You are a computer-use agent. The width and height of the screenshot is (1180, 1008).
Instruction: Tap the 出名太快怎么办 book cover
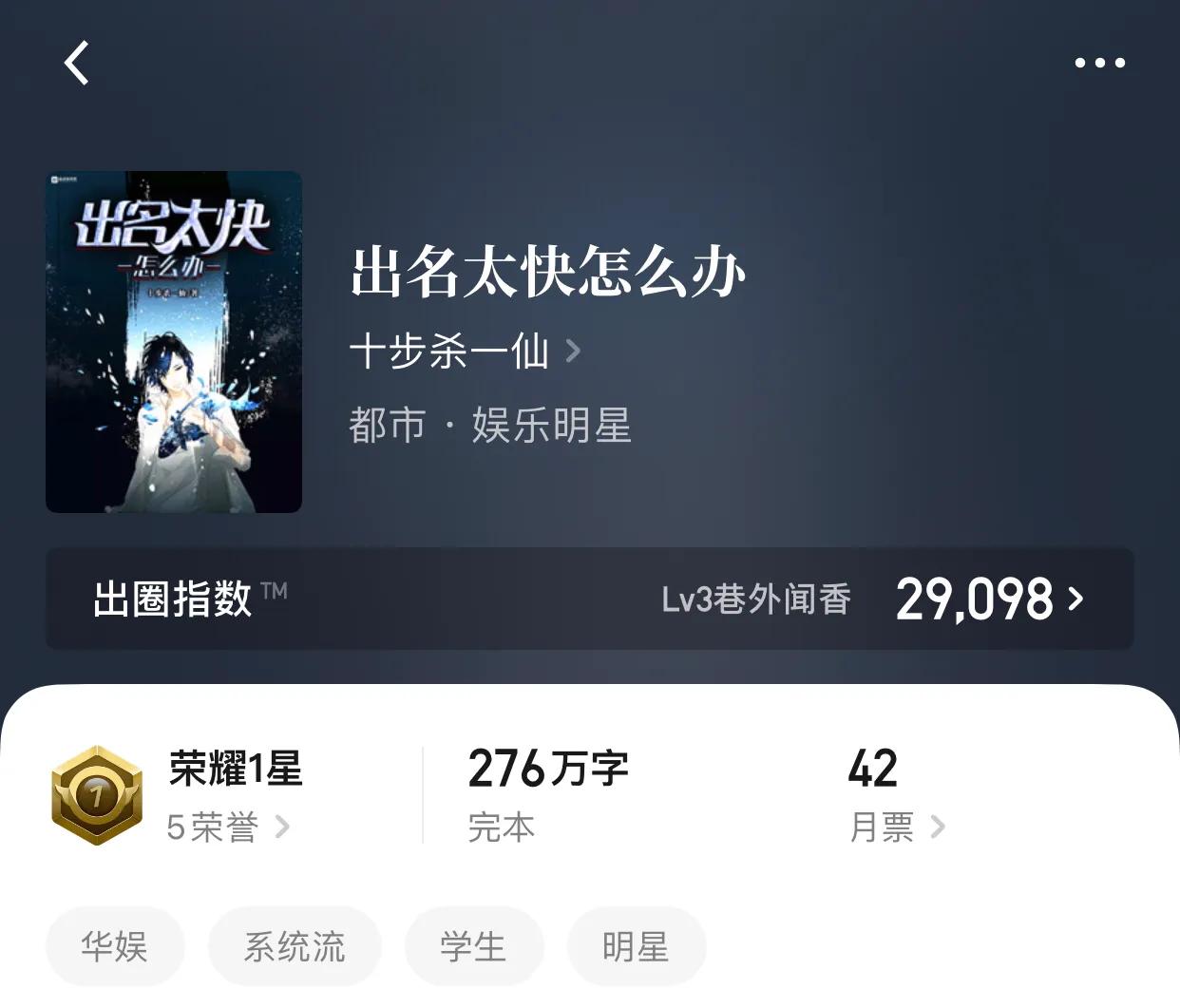[174, 342]
